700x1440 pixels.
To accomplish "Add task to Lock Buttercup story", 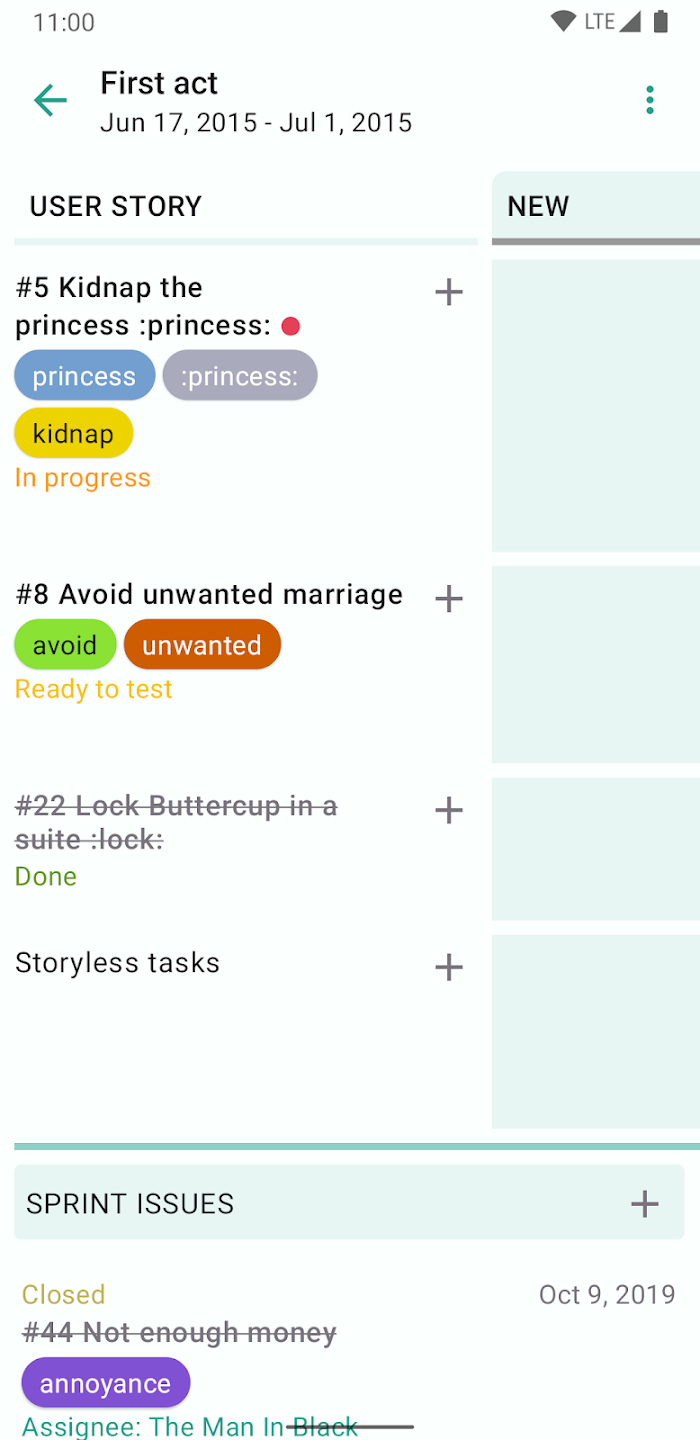I will click(449, 810).
